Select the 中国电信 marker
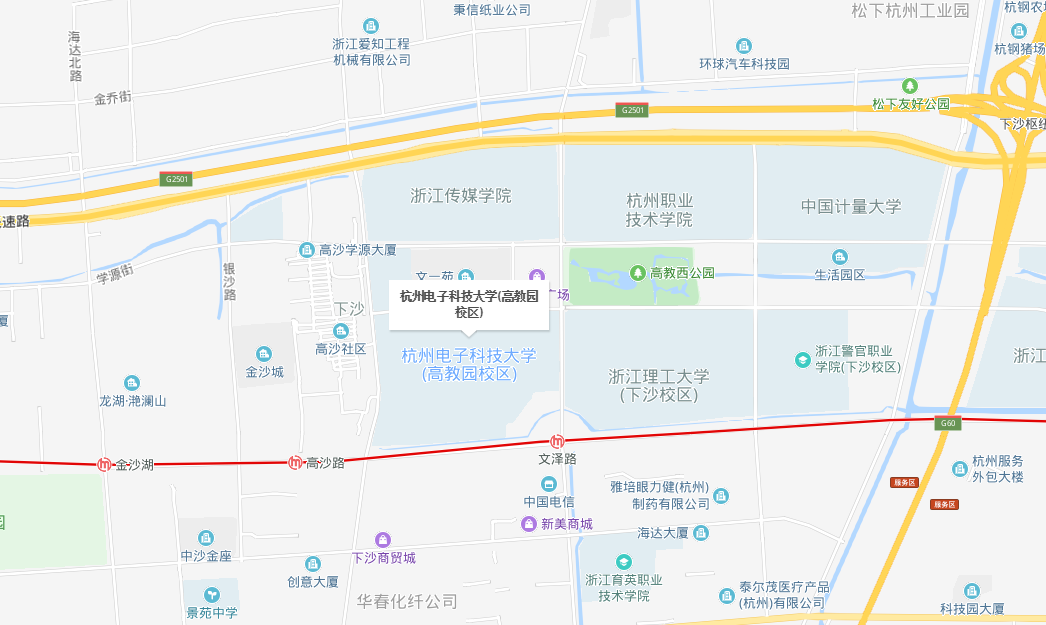Image resolution: width=1046 pixels, height=625 pixels. [548, 484]
